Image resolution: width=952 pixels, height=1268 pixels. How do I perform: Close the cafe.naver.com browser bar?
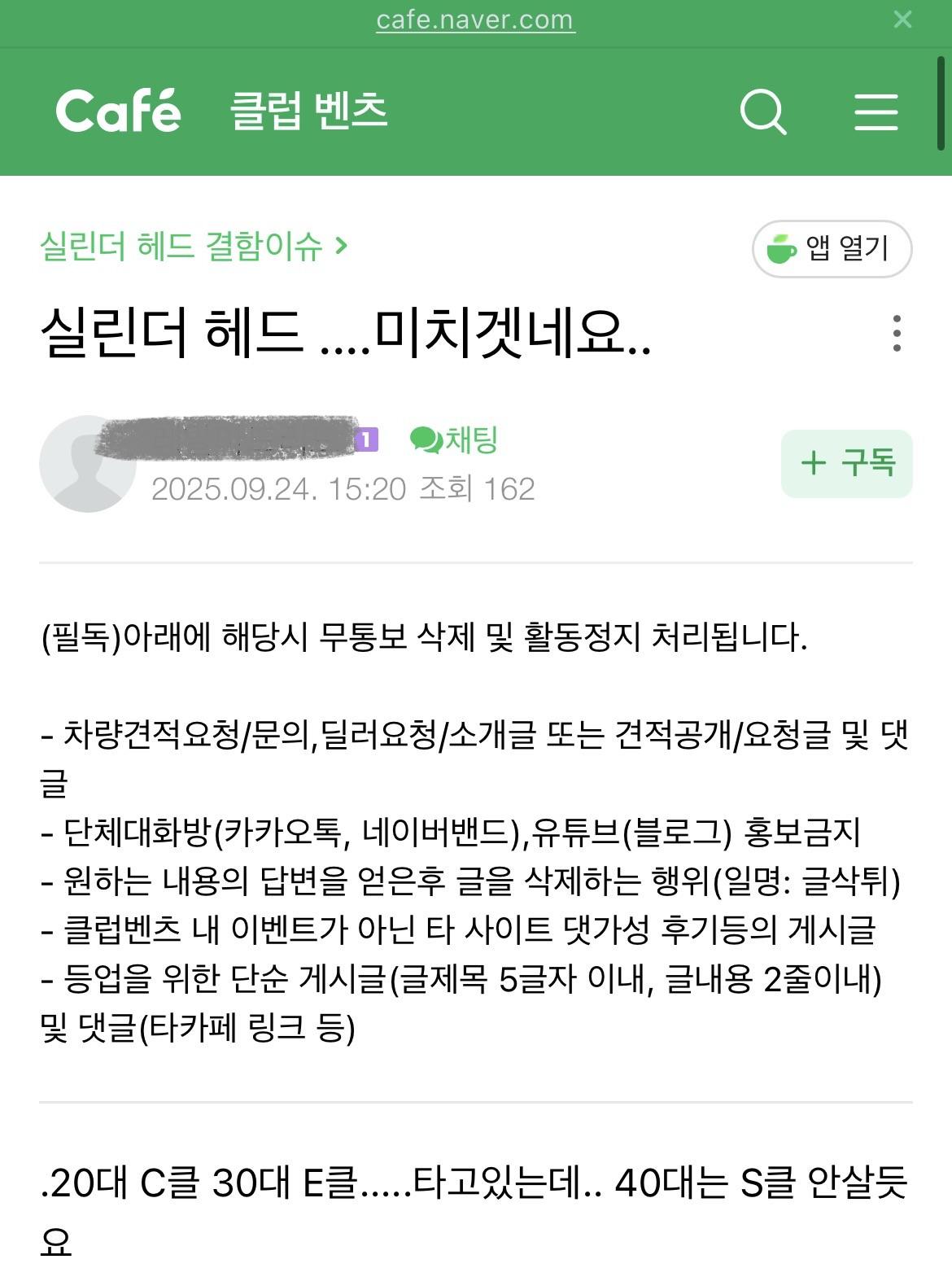[902, 20]
